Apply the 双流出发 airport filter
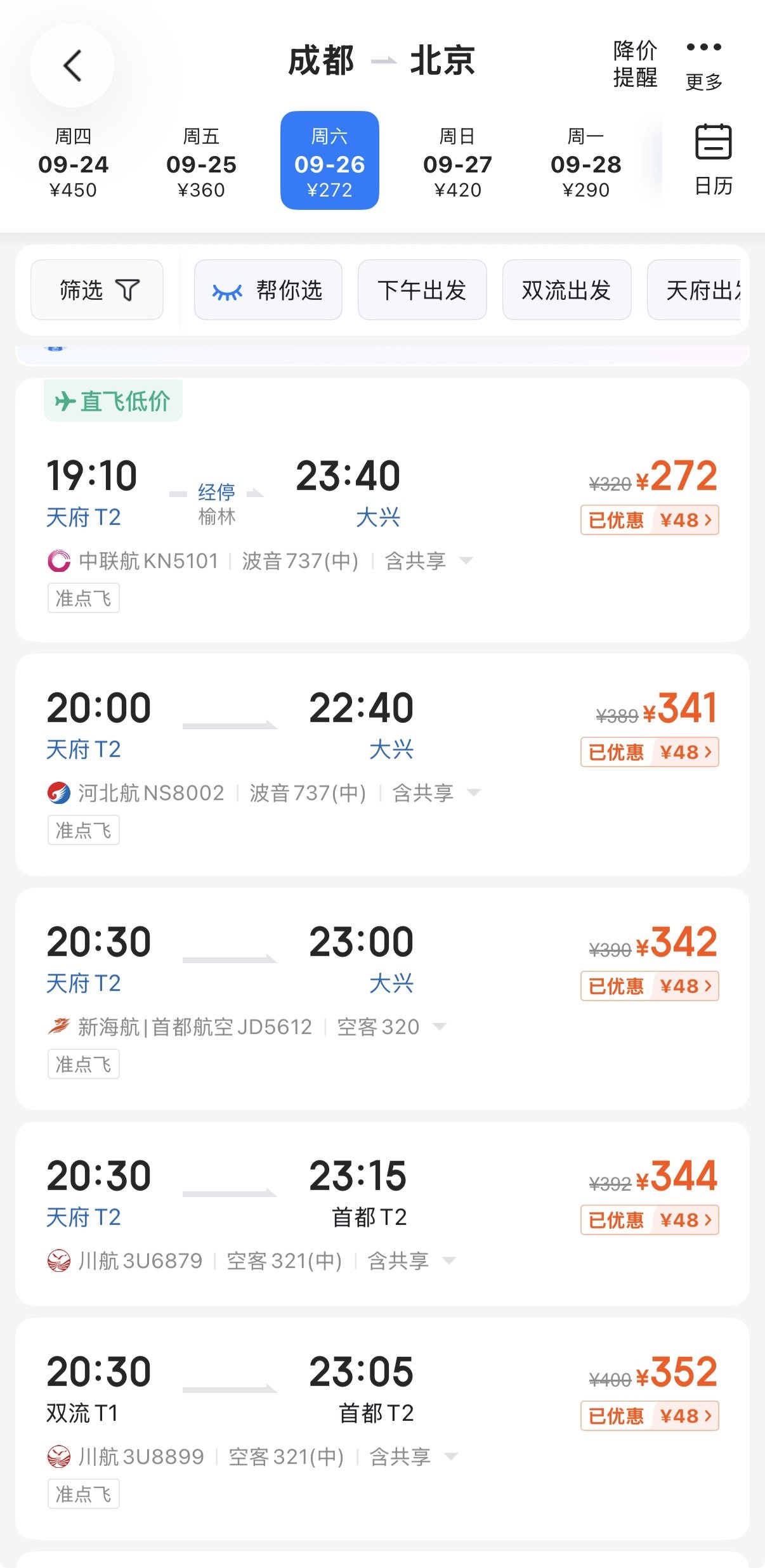Viewport: 765px width, 1568px height. [x=567, y=290]
